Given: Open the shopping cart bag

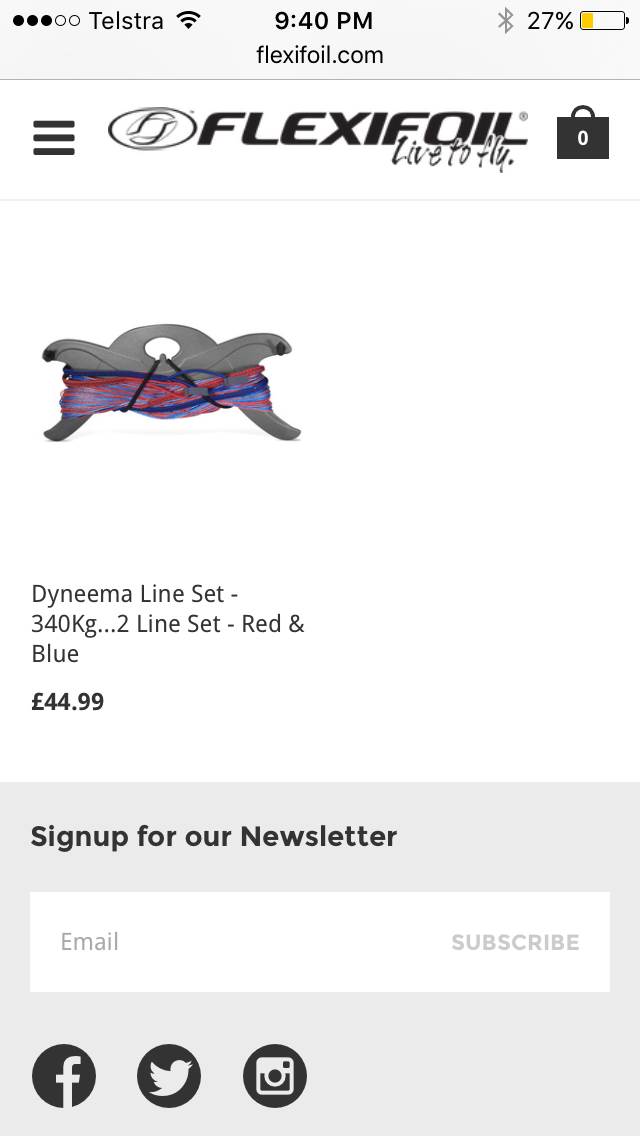Looking at the screenshot, I should [x=582, y=135].
